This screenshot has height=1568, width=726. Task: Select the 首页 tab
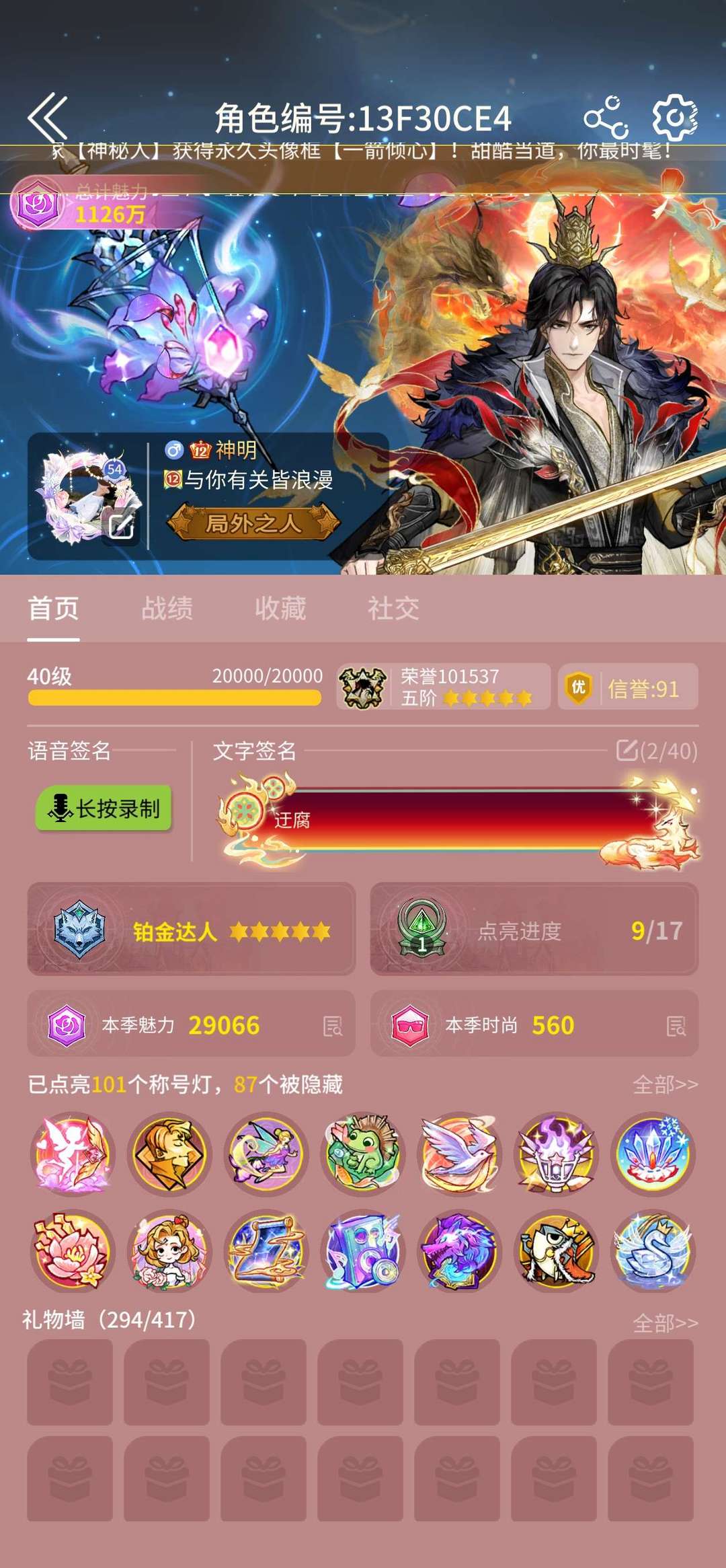point(53,608)
